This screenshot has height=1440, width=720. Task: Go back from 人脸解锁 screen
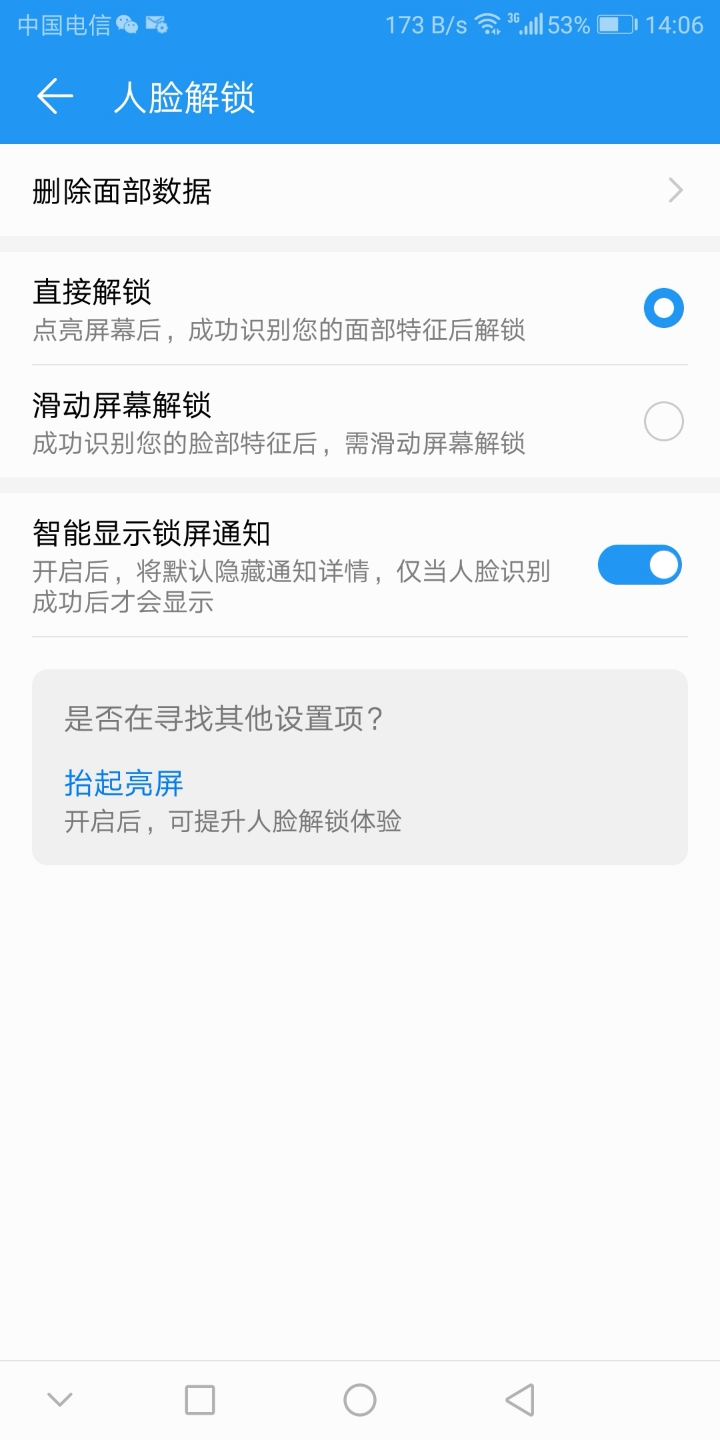pos(55,96)
